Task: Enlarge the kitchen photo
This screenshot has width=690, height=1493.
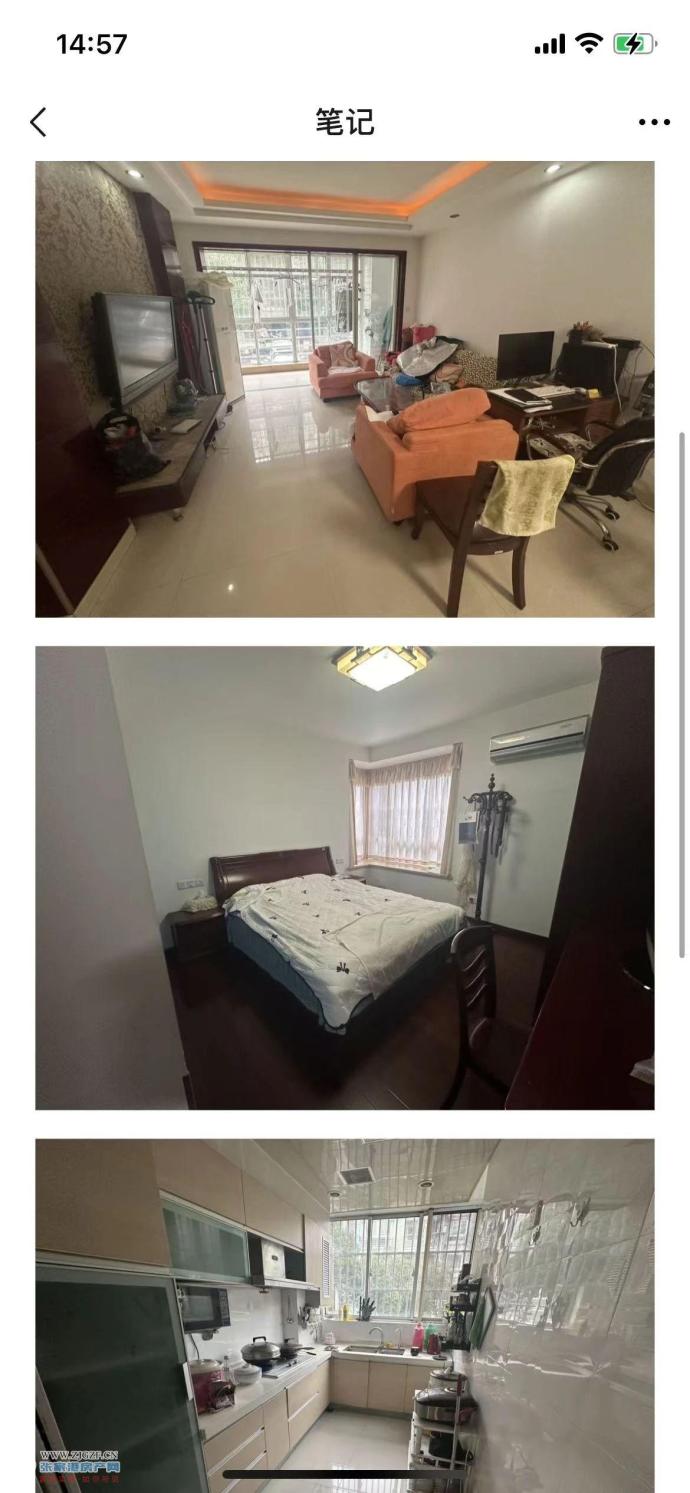Action: tap(345, 1310)
